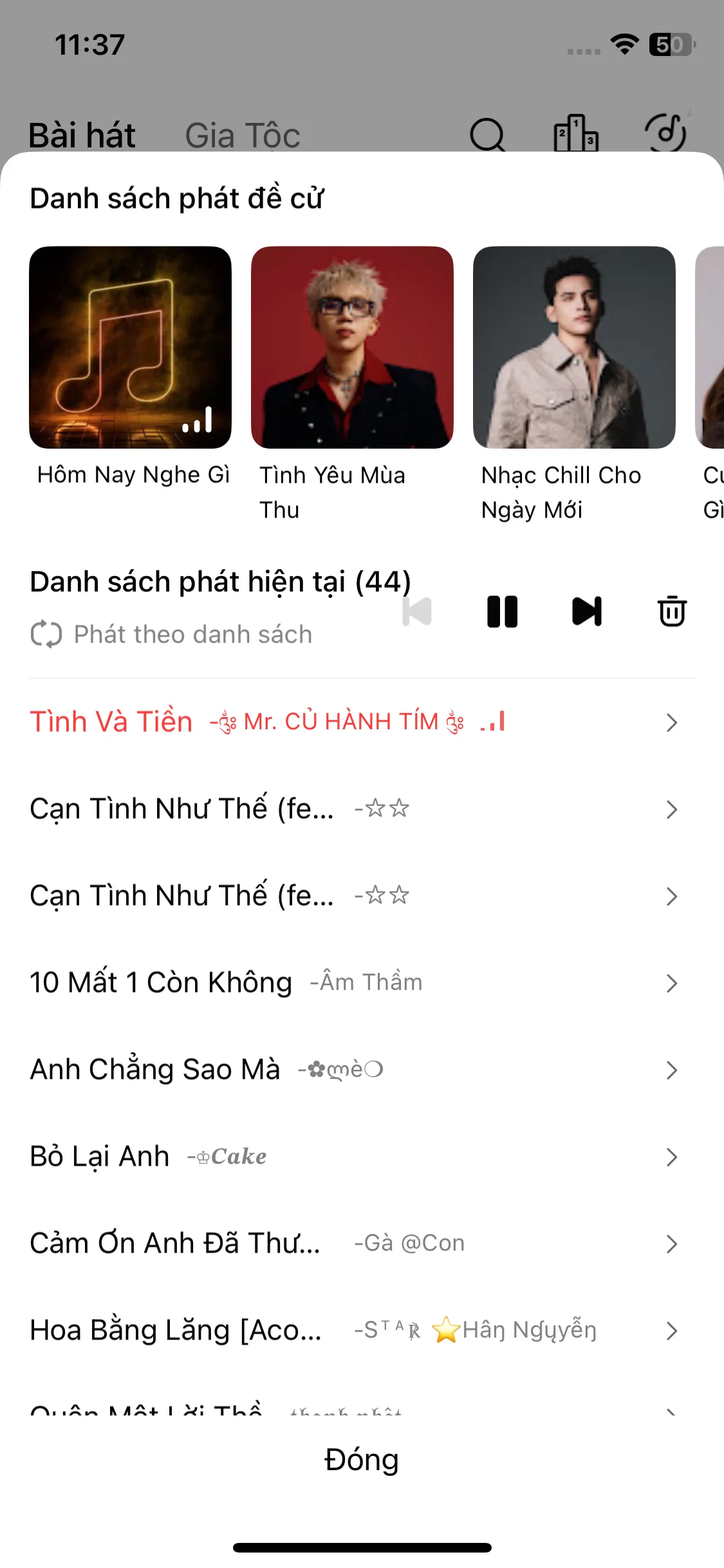Expand options for Bỏ Lại Anh
Image resolution: width=724 pixels, height=1568 pixels.
click(672, 1156)
